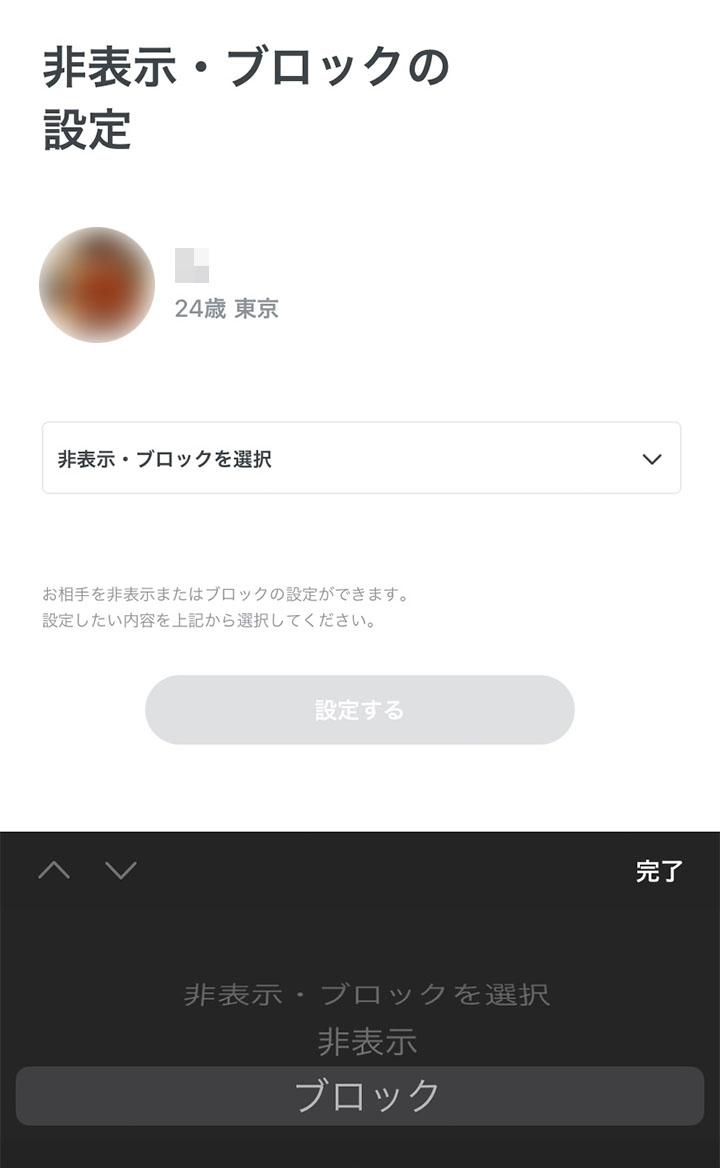Pick the 非表示・ブロックを選択 placeholder option in picker
Screen dimensions: 720x1168
point(366,994)
